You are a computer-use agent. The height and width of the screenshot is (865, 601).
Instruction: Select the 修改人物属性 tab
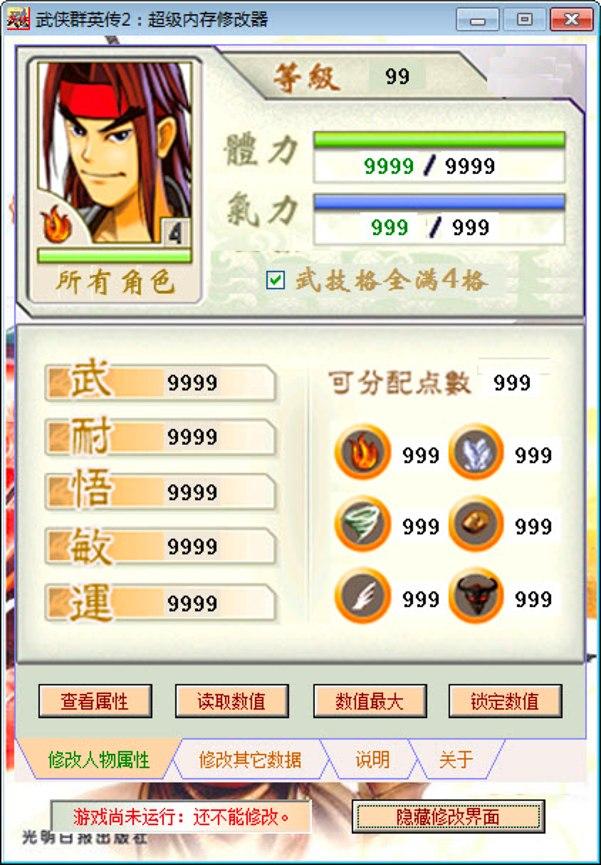tap(98, 760)
